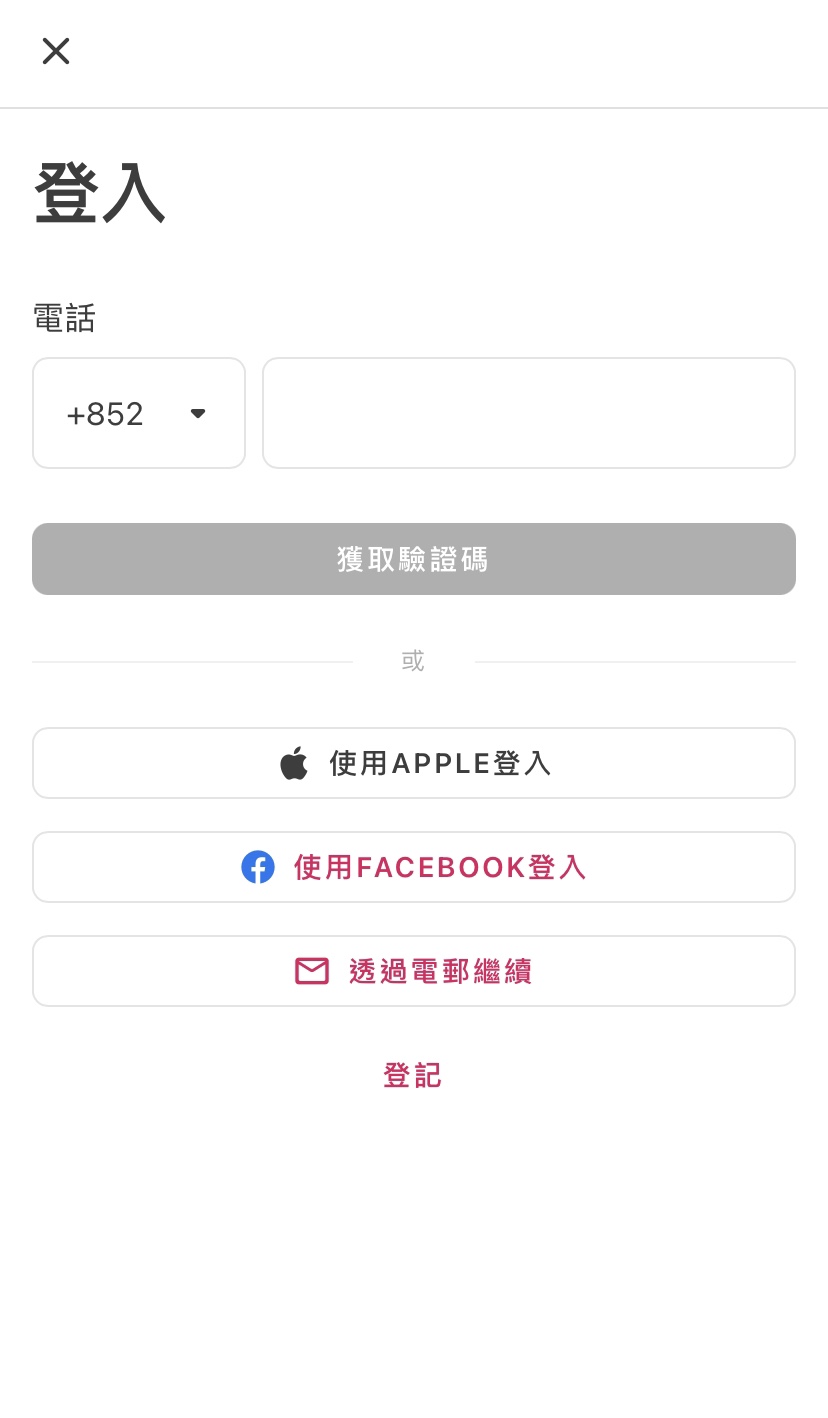Sign in with 使用APPLE登入
The width and height of the screenshot is (828, 1418).
pos(414,763)
